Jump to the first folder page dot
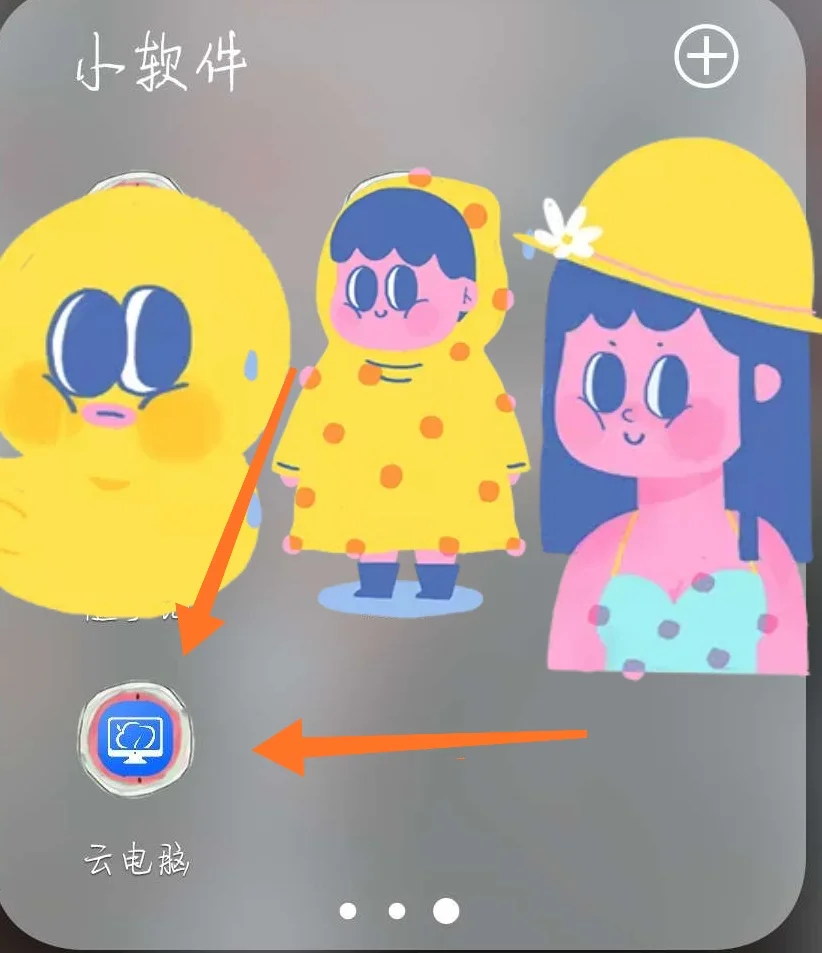Screen dimensions: 822x953 (x=348, y=910)
